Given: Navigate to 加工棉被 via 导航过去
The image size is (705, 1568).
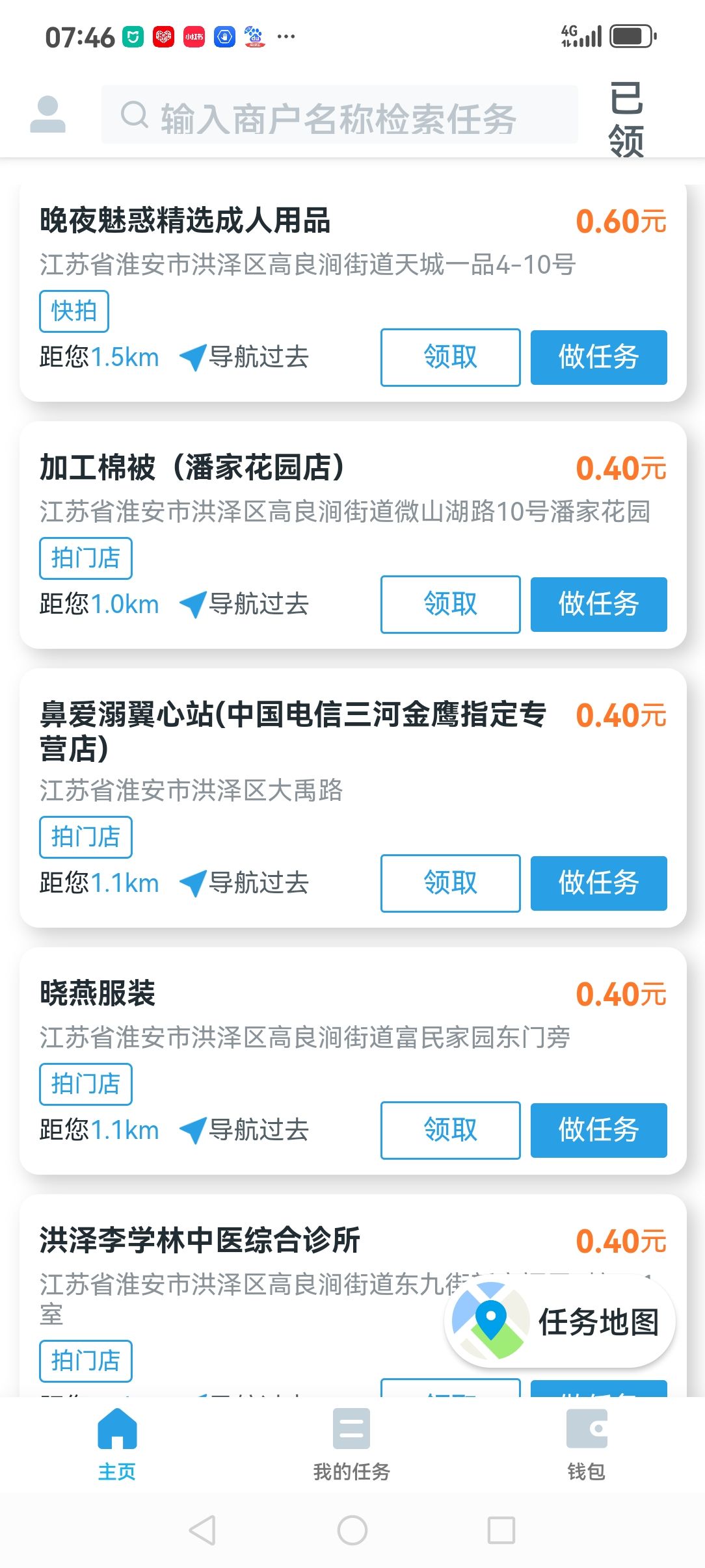Looking at the screenshot, I should click(244, 604).
